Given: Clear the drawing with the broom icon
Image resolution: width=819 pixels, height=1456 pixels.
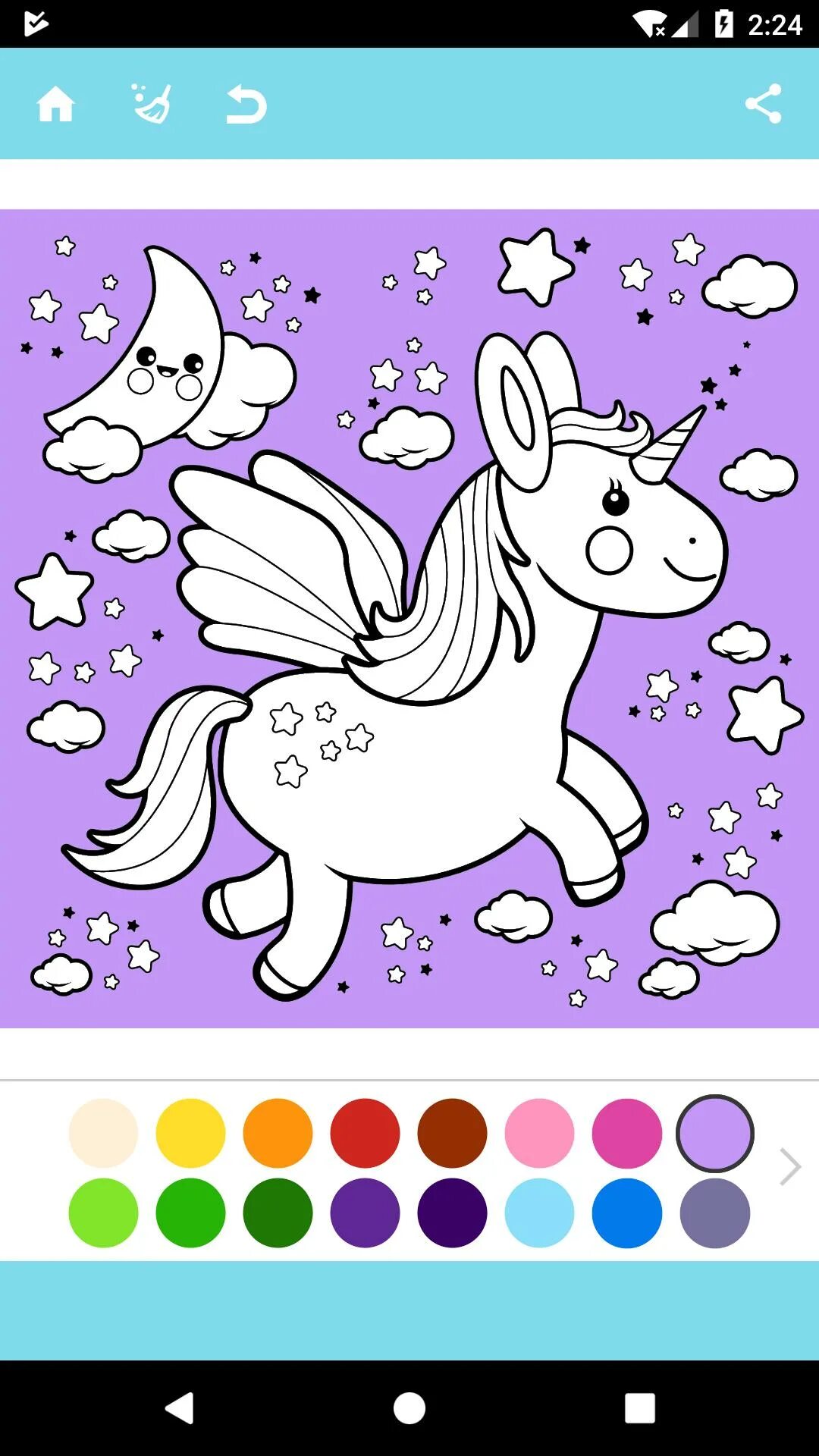Looking at the screenshot, I should pos(152,104).
